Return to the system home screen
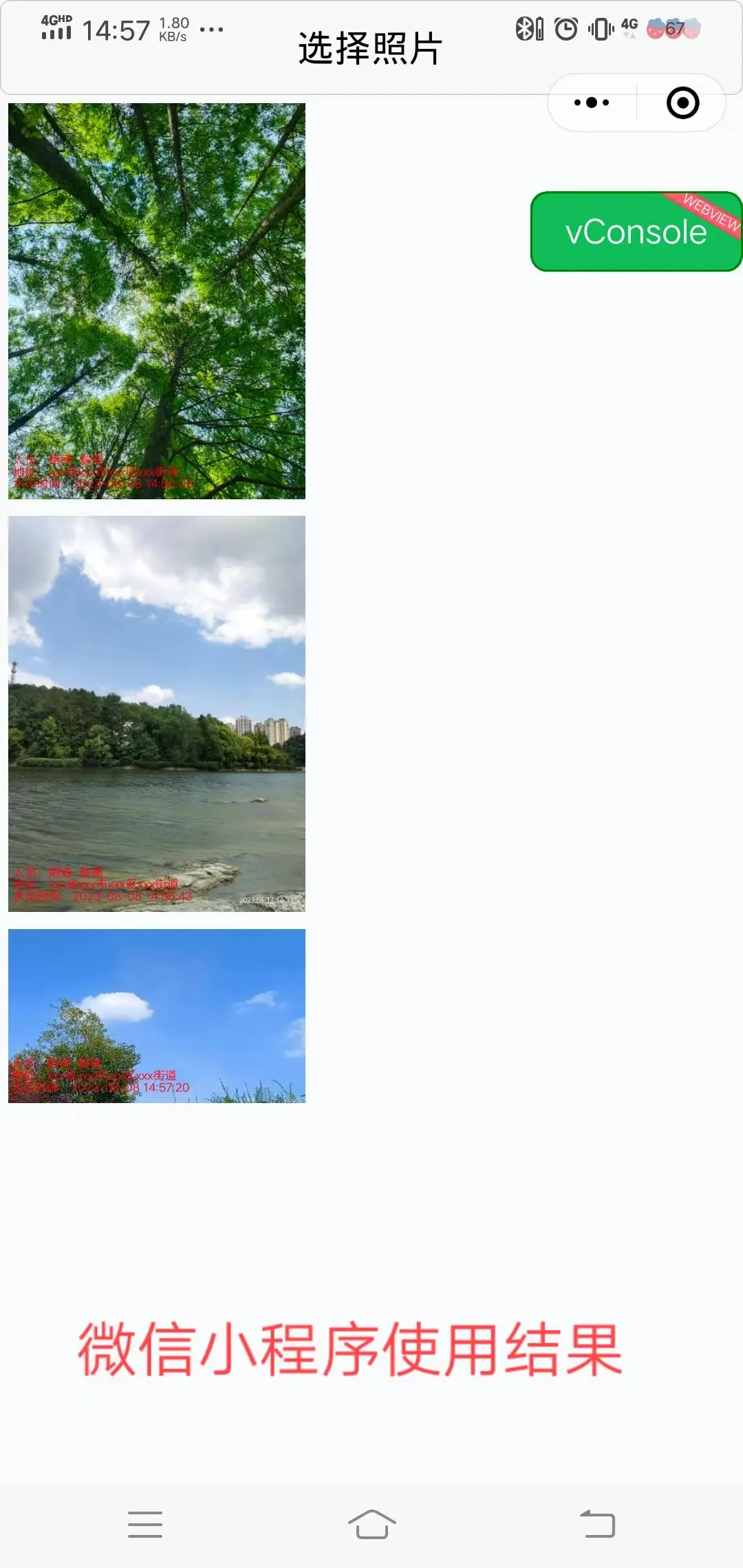Image resolution: width=743 pixels, height=1568 pixels. 371,1524
